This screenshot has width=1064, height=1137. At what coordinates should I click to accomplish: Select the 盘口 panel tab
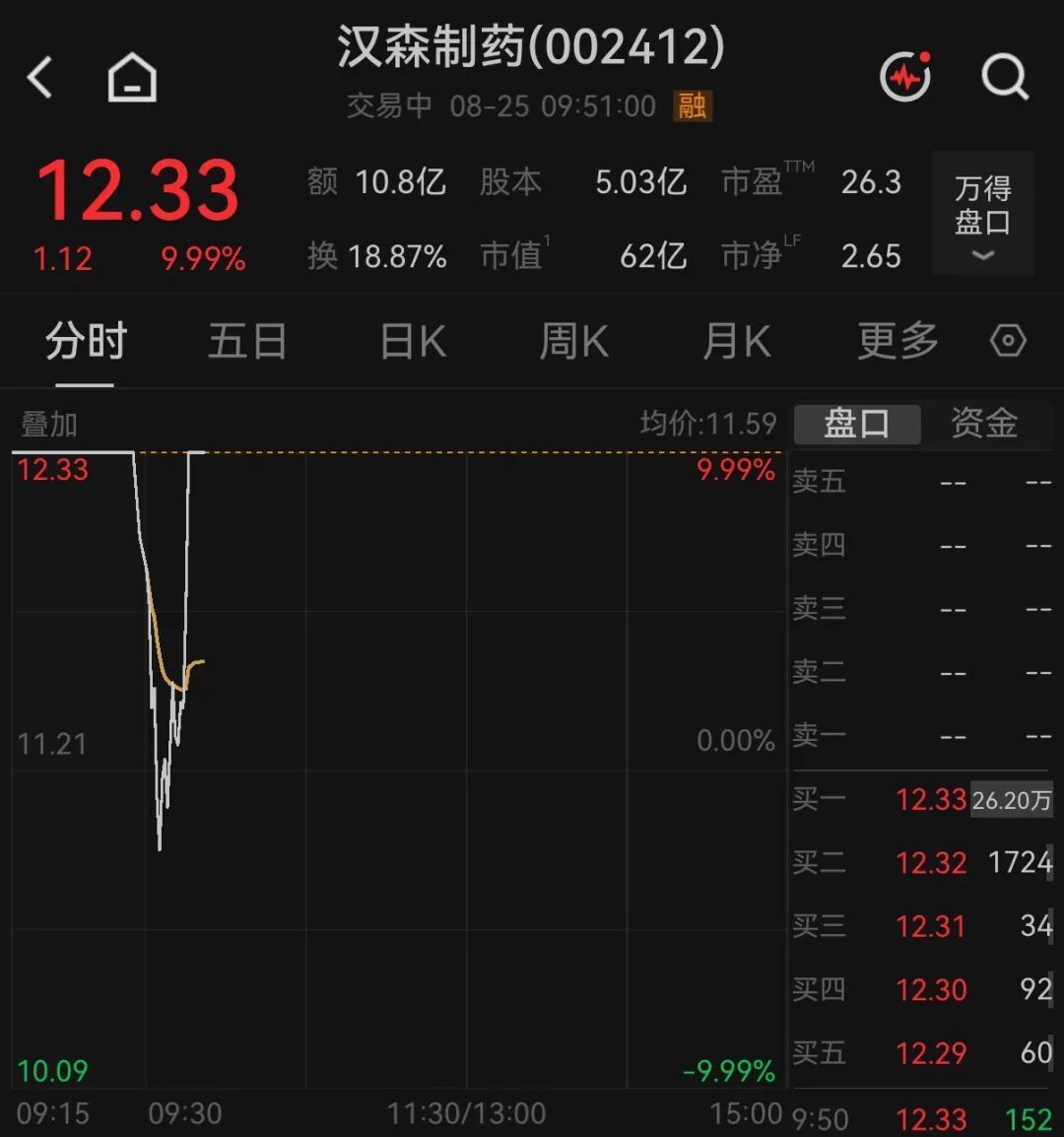pos(857,425)
